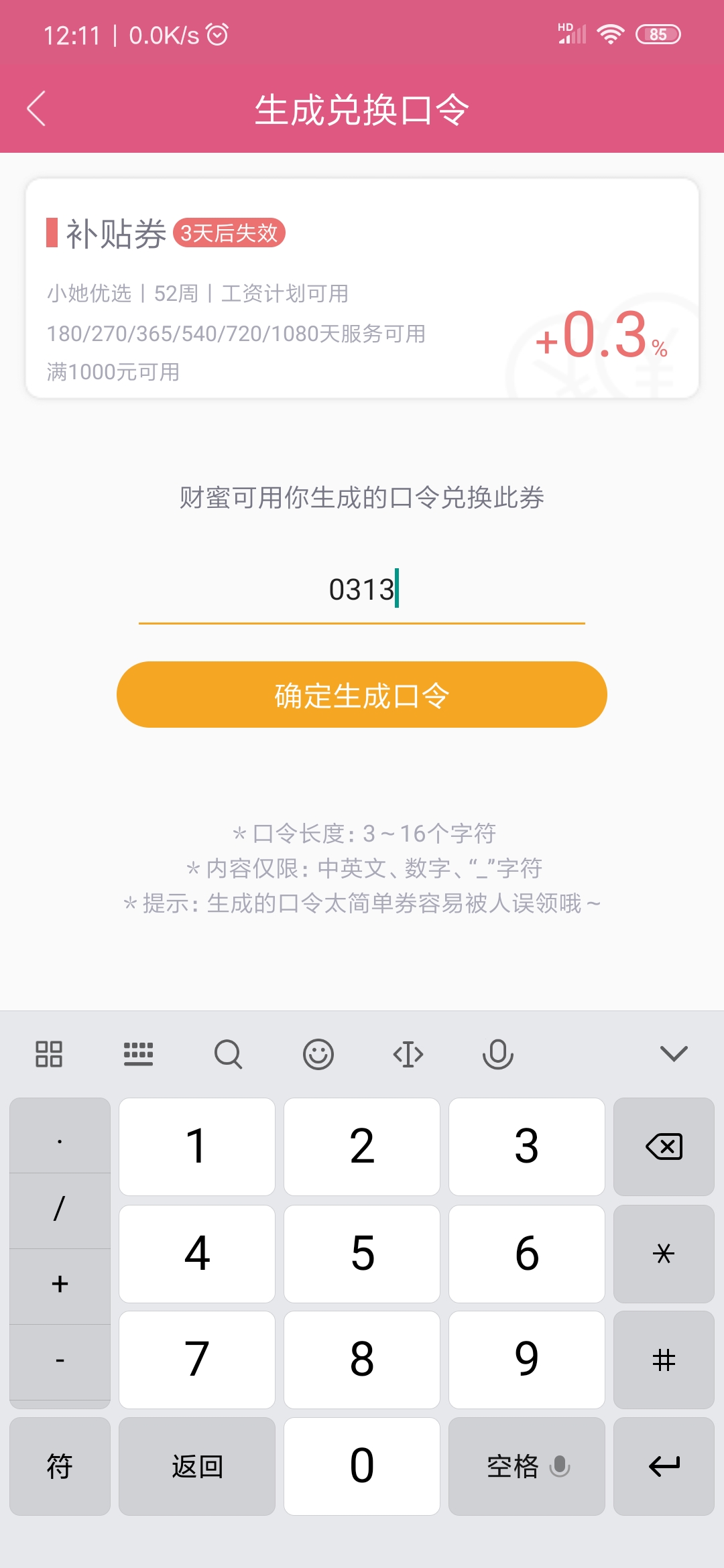Focus the passcode field showing 0313
The width and height of the screenshot is (724, 1568).
362,590
